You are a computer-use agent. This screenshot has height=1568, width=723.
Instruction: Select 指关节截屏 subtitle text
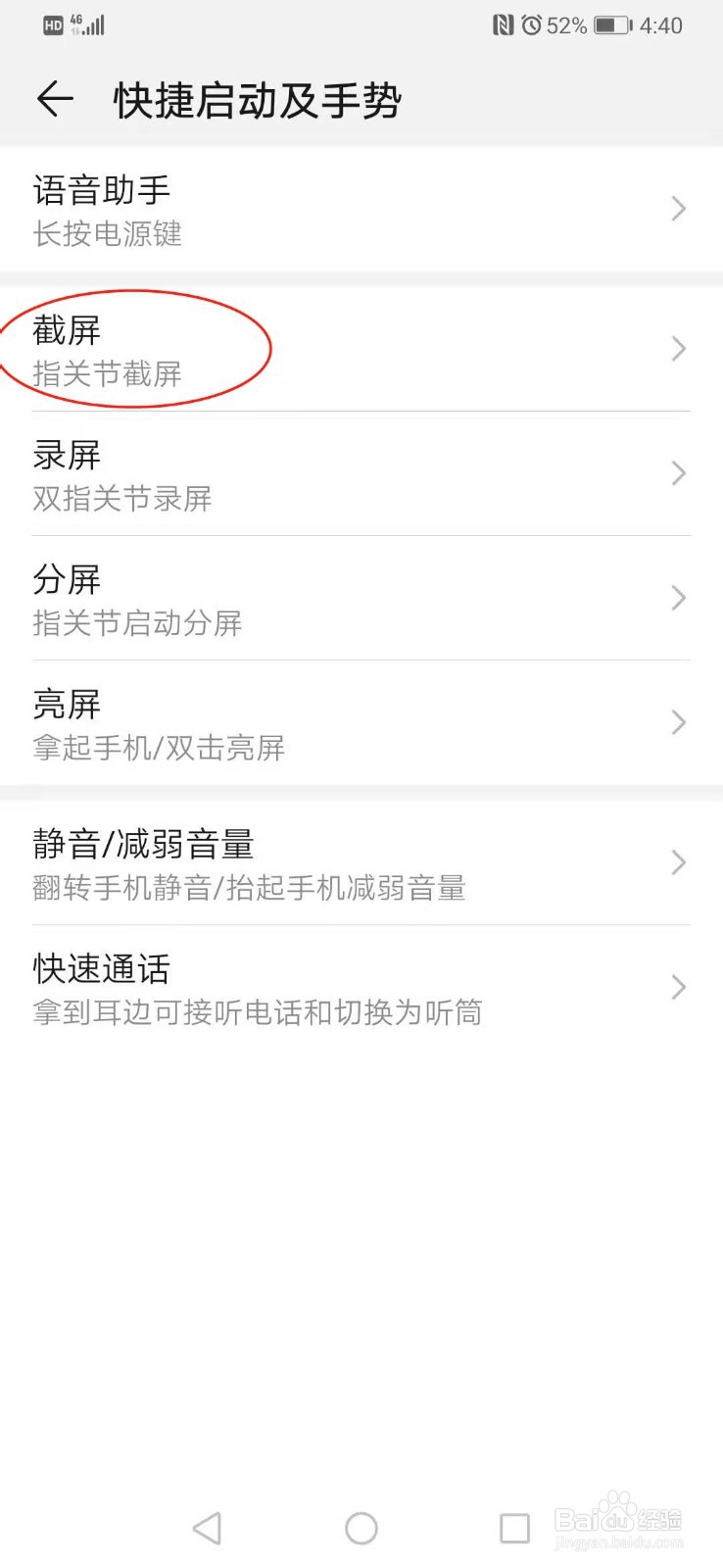point(108,373)
